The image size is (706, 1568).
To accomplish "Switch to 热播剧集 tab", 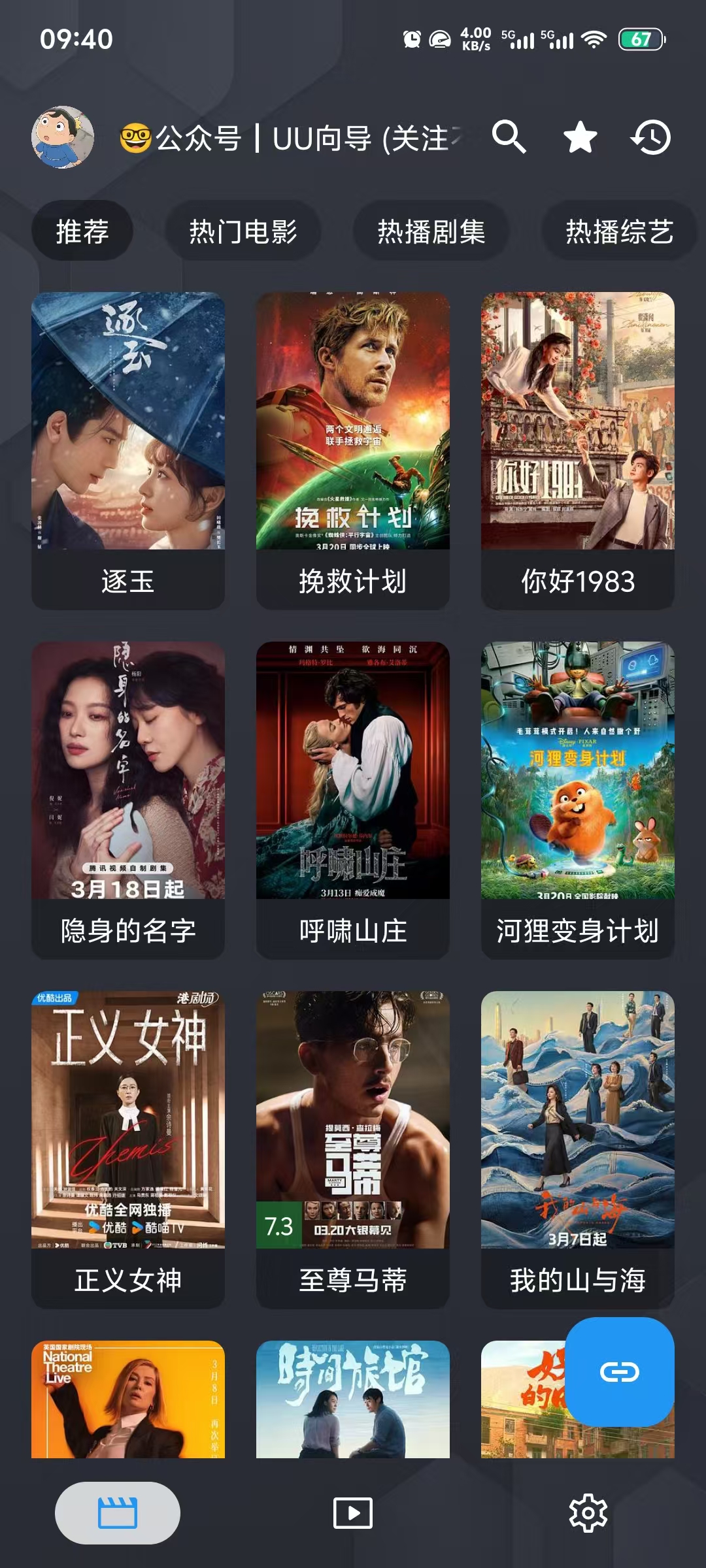I will (x=431, y=231).
